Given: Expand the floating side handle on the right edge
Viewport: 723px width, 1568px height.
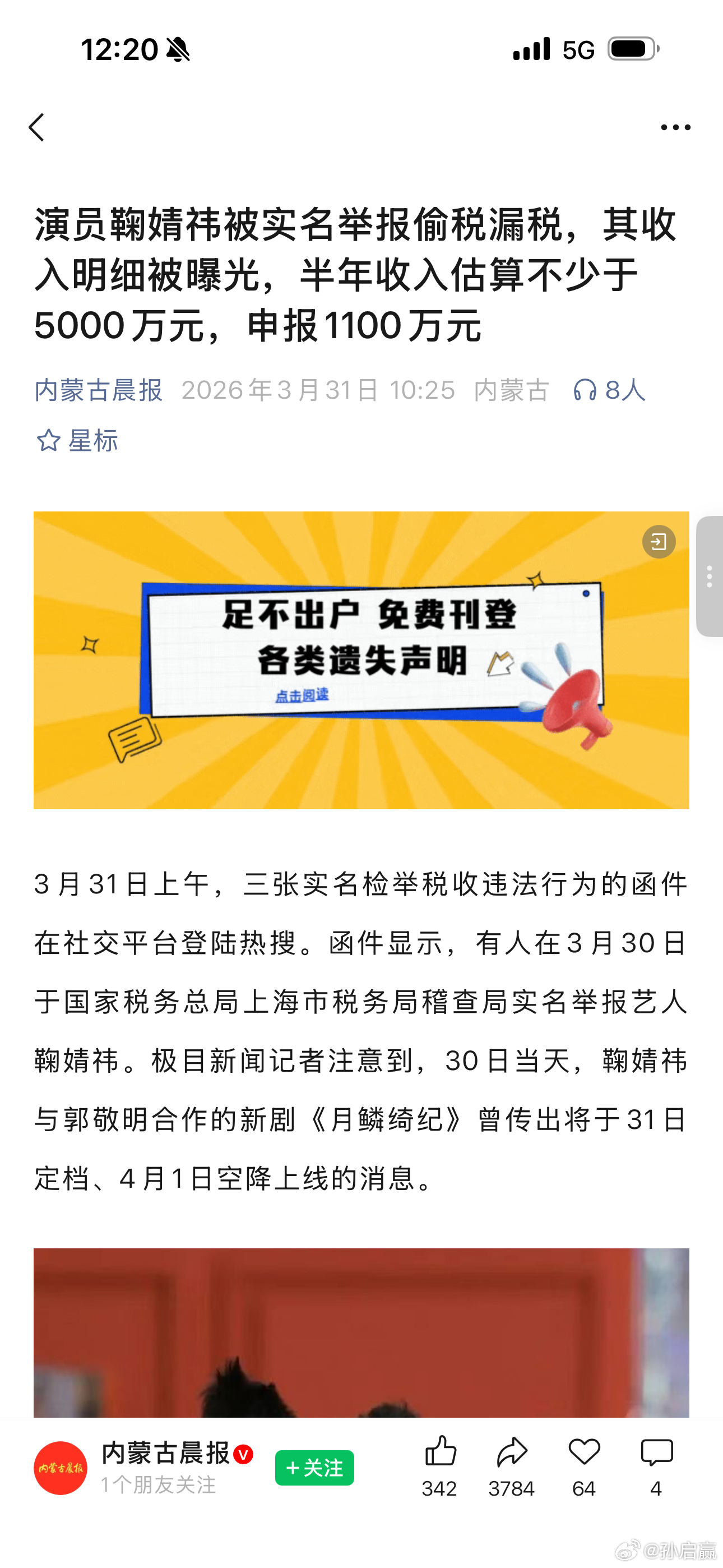Looking at the screenshot, I should (710, 576).
